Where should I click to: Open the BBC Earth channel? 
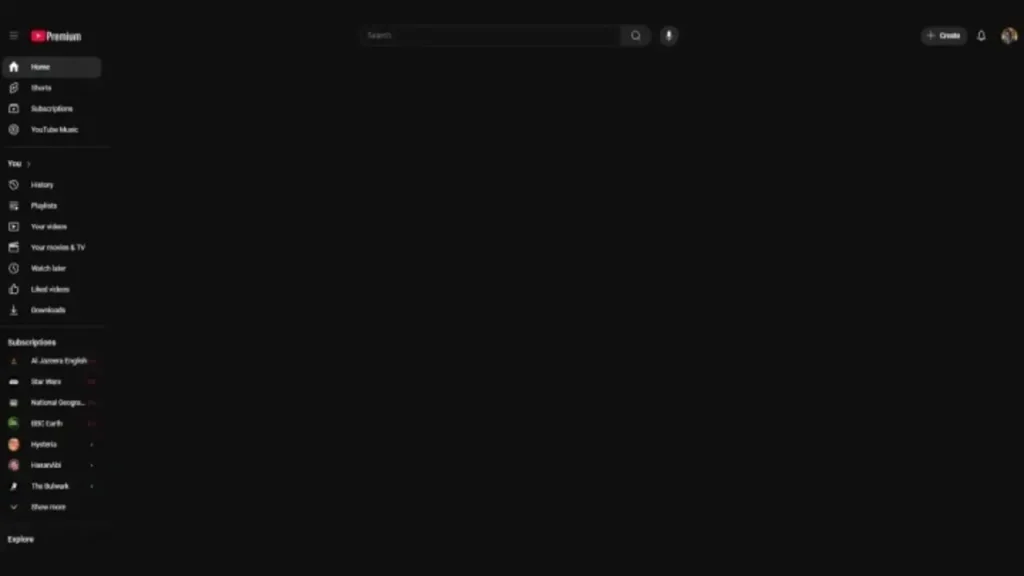[x=46, y=424]
